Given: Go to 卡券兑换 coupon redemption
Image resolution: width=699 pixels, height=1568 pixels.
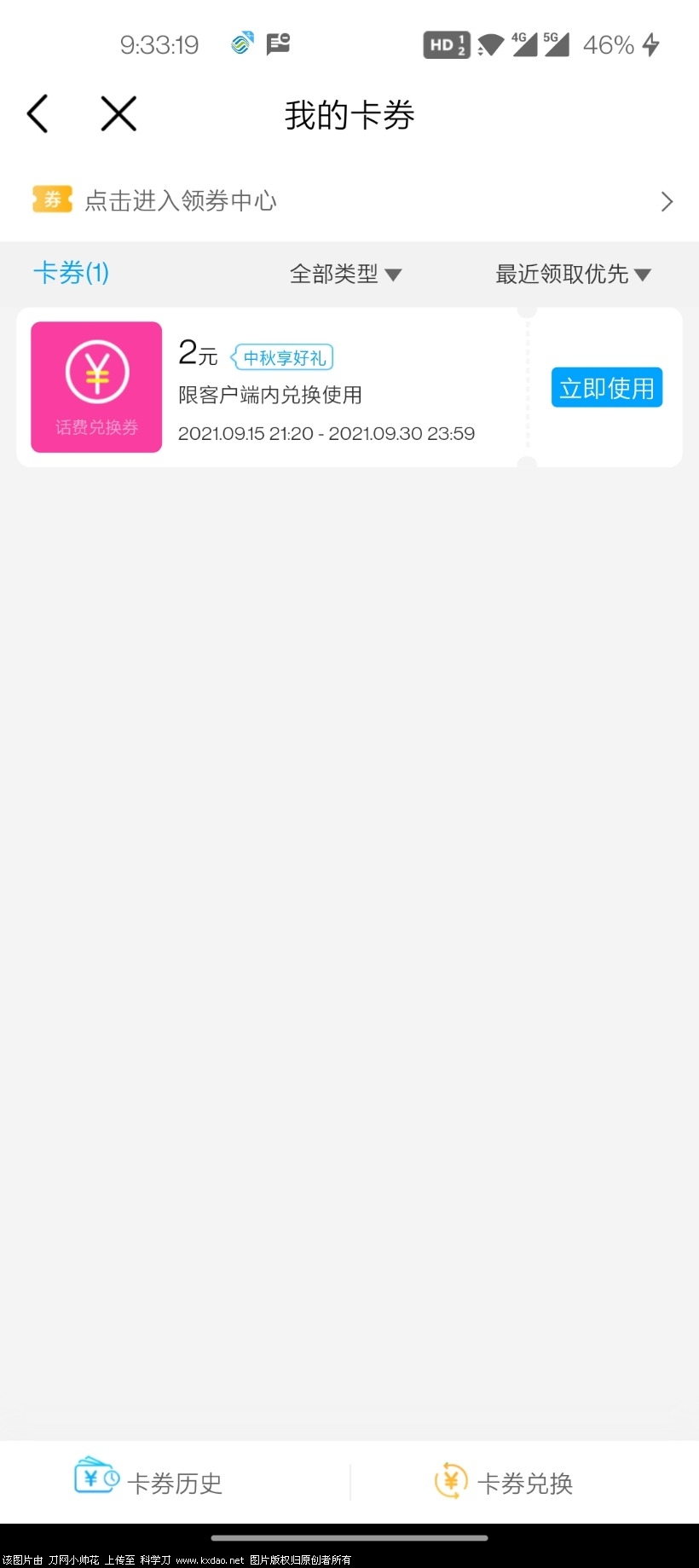Looking at the screenshot, I should pos(504,1482).
